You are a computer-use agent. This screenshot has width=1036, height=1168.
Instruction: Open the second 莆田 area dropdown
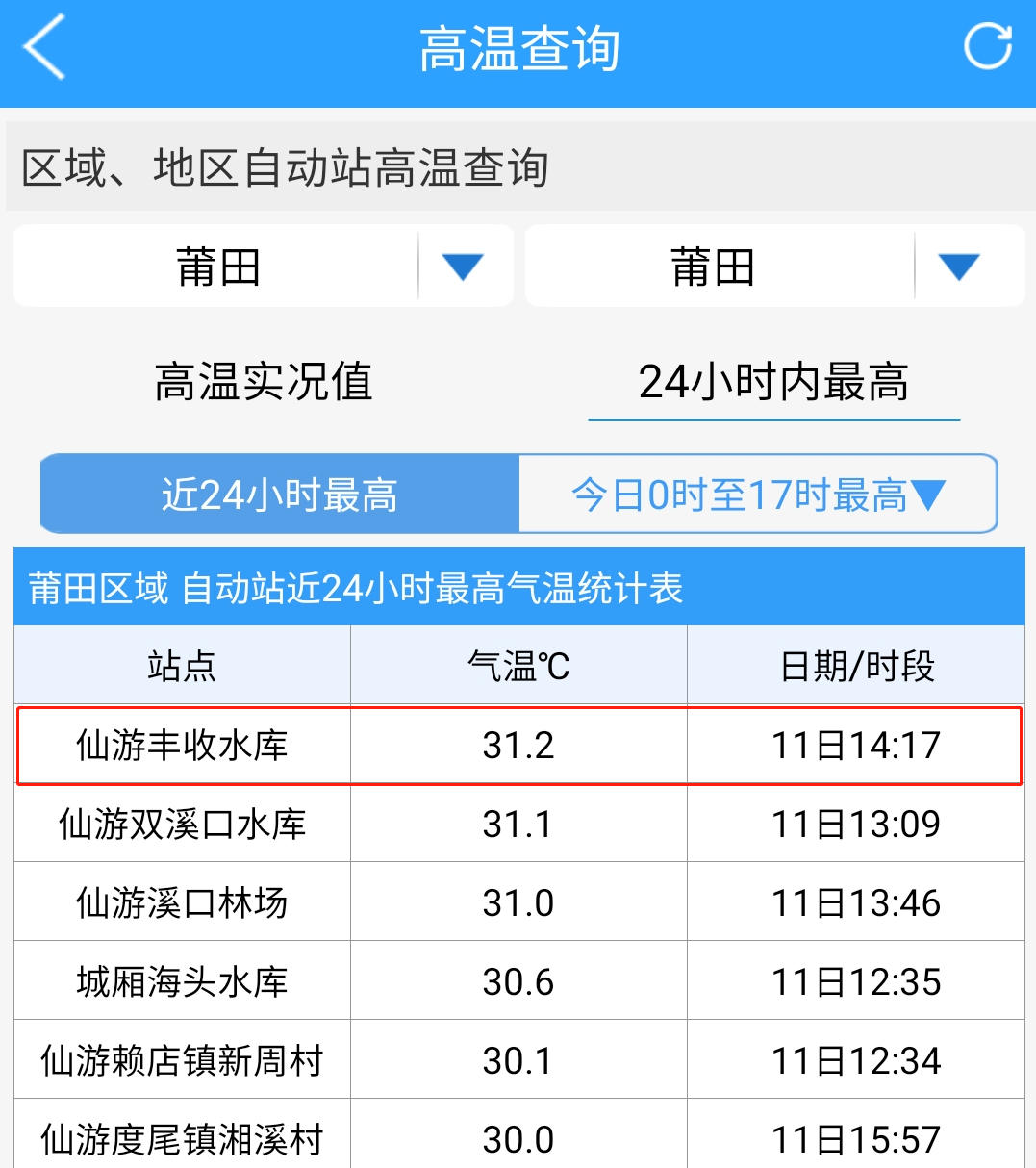point(774,267)
